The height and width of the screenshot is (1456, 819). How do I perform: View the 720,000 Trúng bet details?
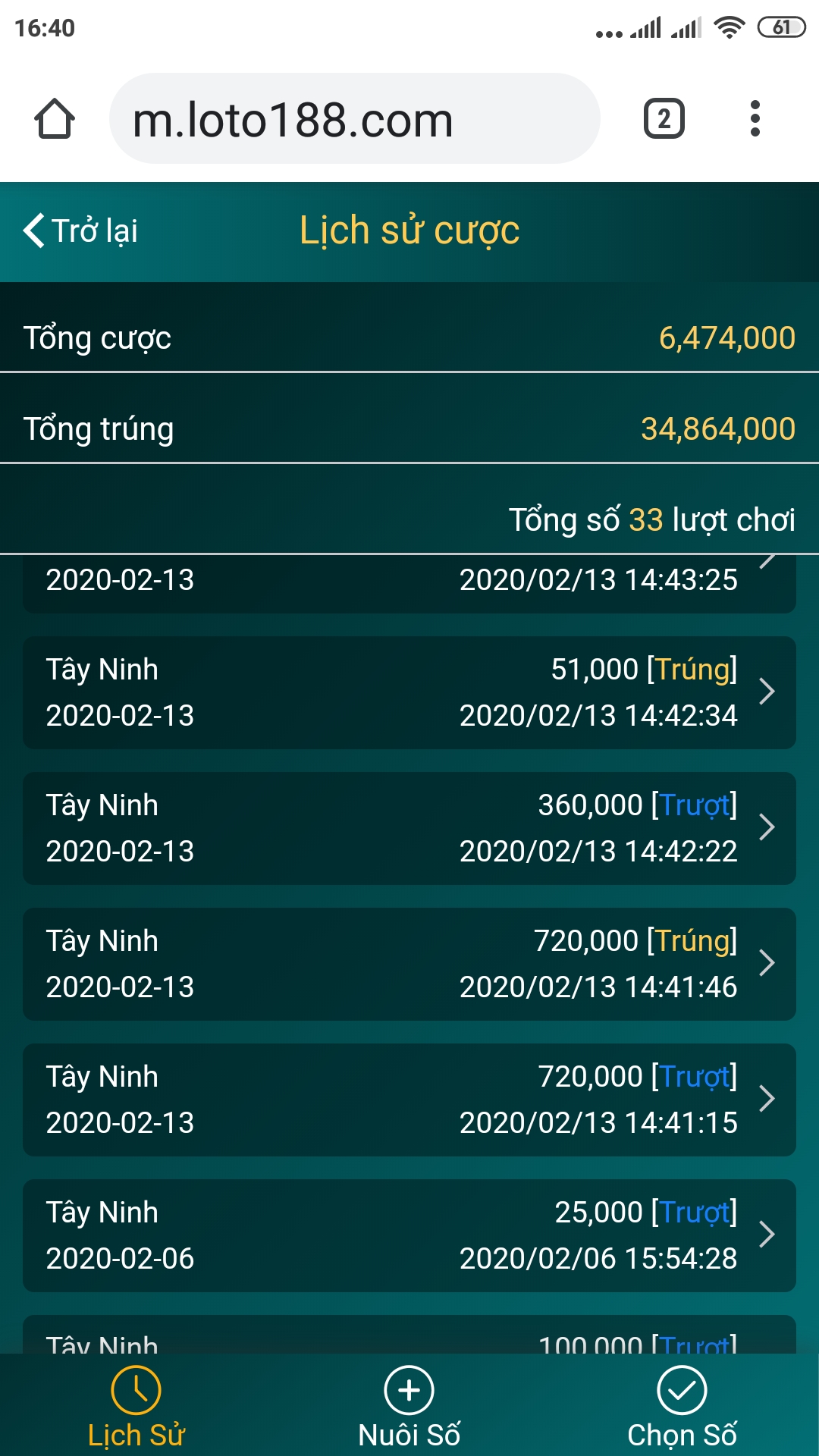(x=409, y=964)
